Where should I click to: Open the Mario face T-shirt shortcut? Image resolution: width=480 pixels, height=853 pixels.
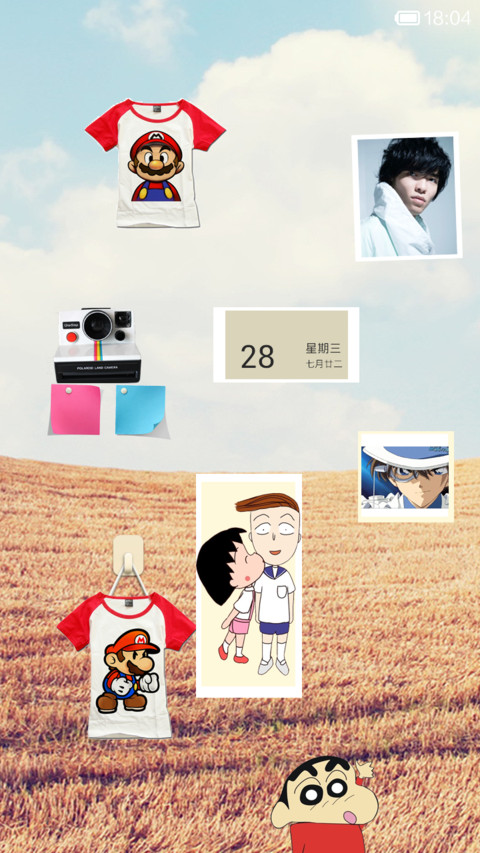pos(155,163)
